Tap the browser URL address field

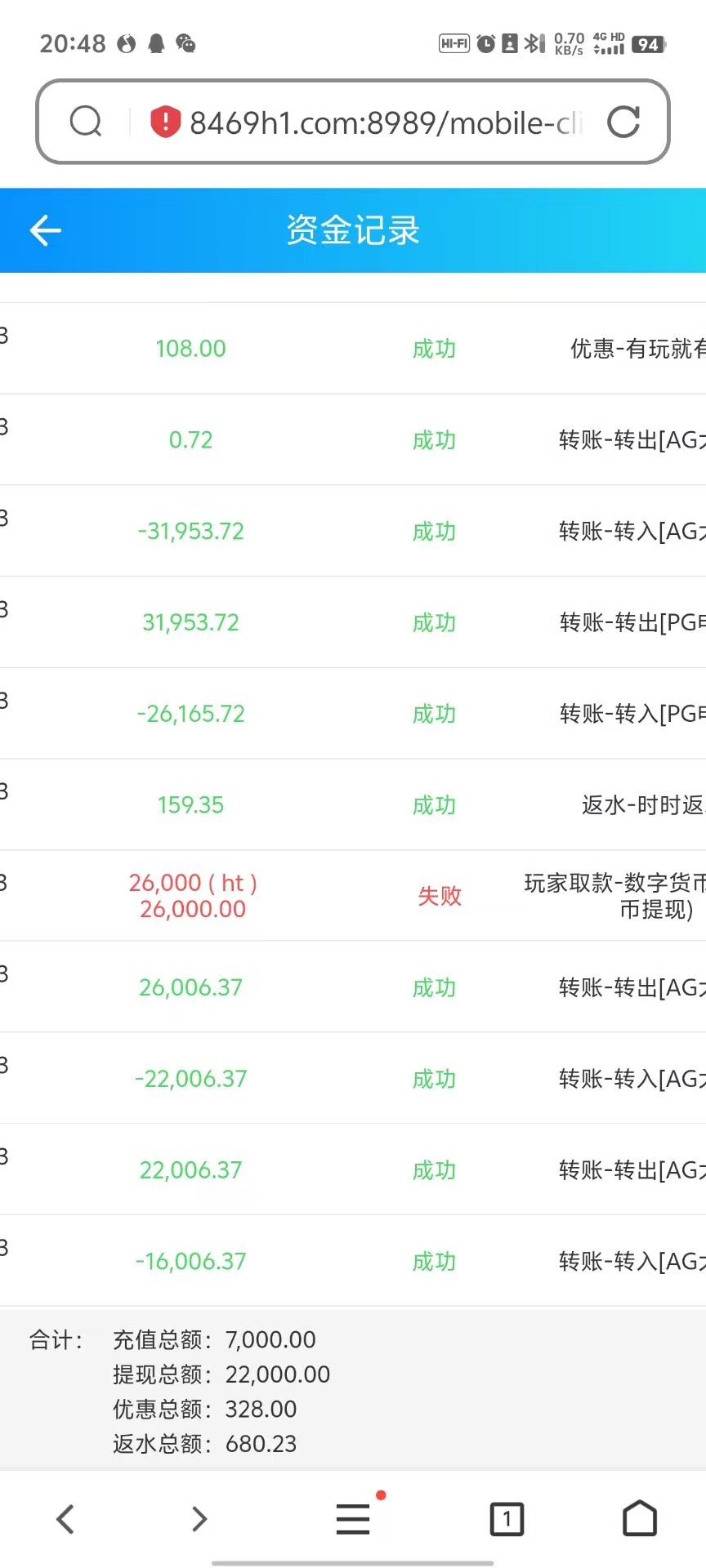click(x=384, y=122)
